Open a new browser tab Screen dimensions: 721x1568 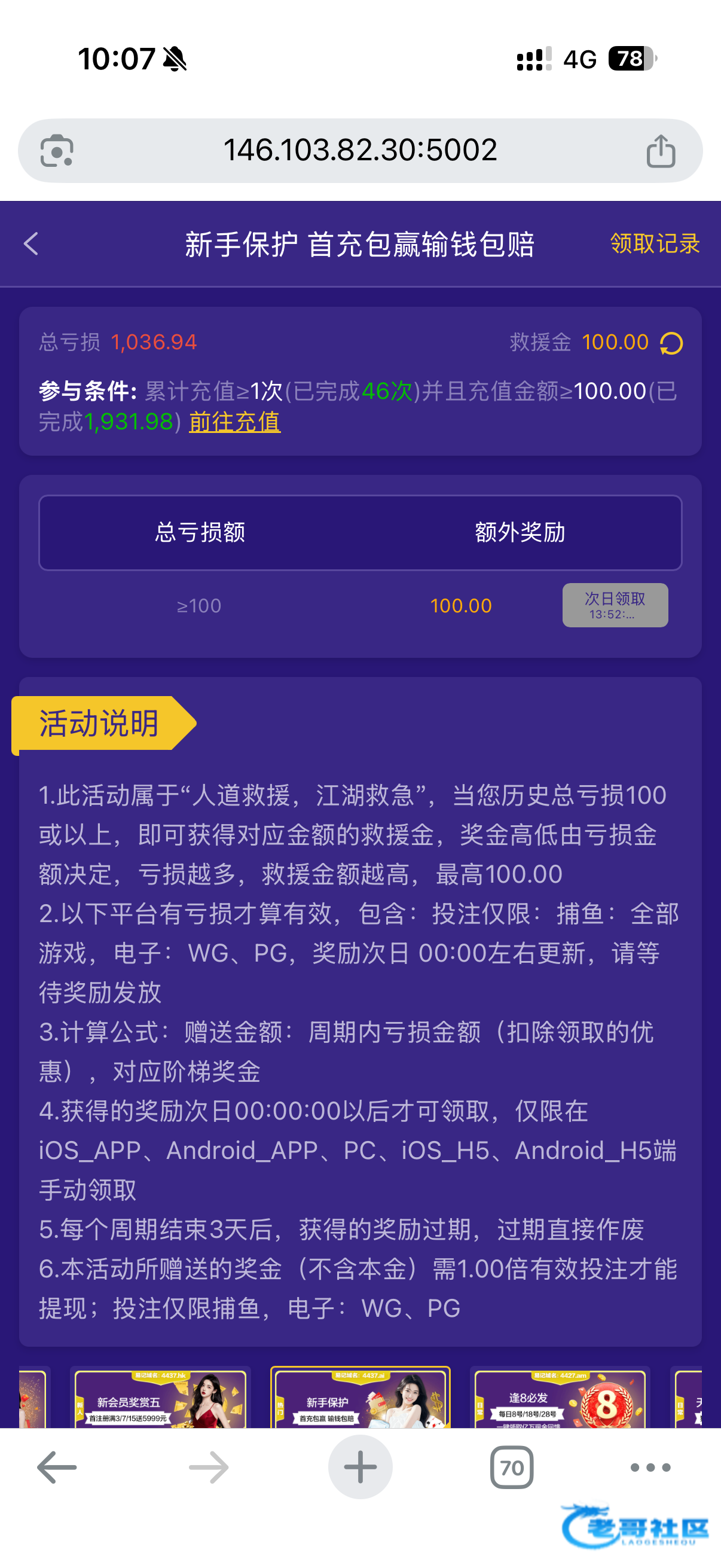click(x=360, y=1468)
